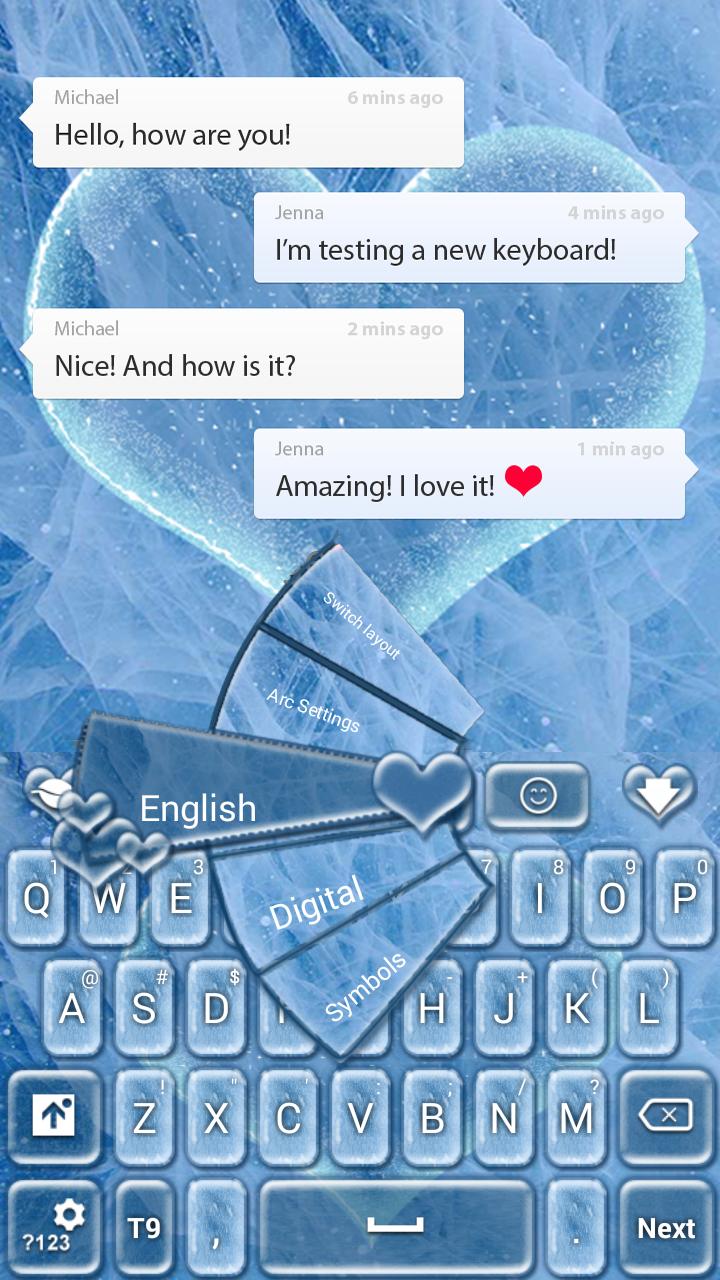720x1280 pixels.
Task: Tap the English language label
Action: tap(197, 808)
